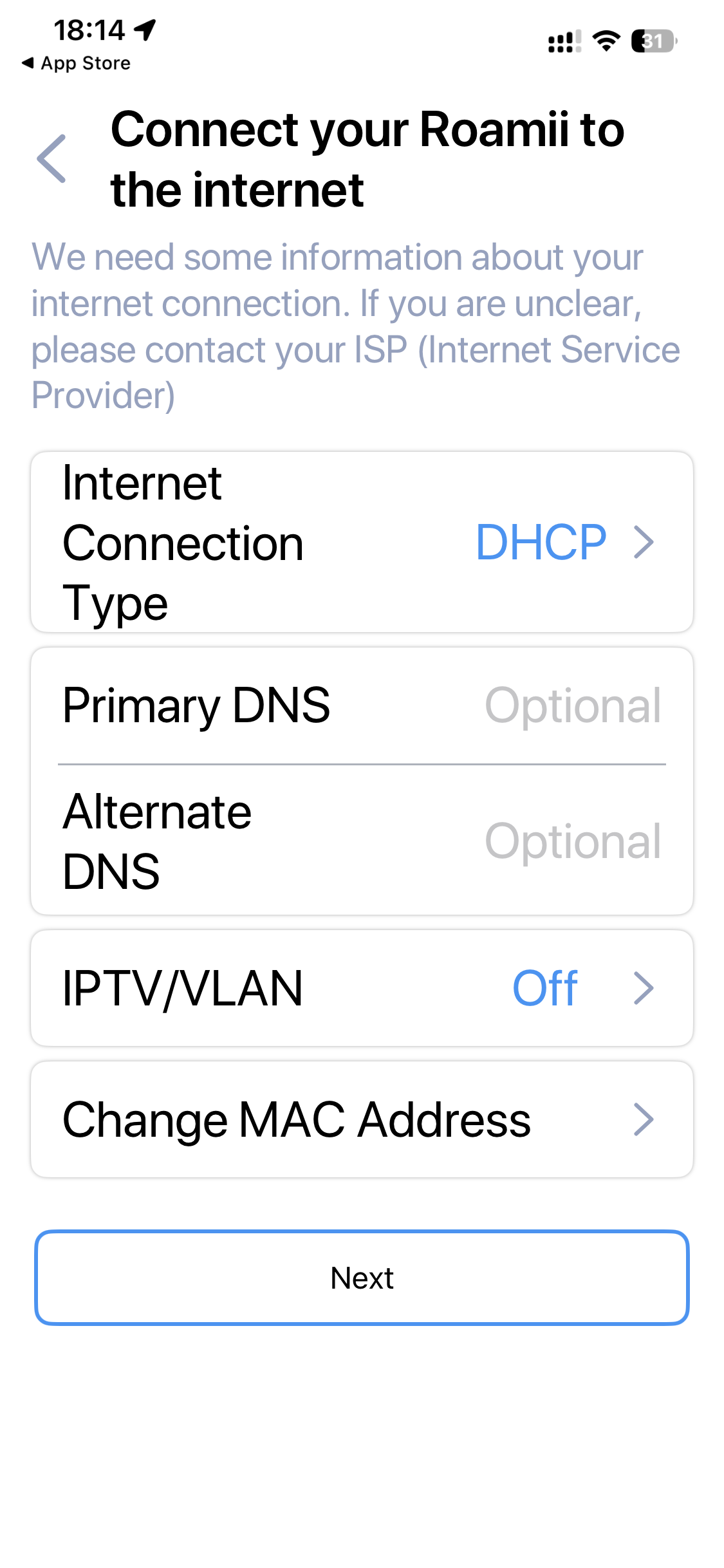The image size is (724, 1568).
Task: Open Change MAC Address
Action: click(362, 1119)
